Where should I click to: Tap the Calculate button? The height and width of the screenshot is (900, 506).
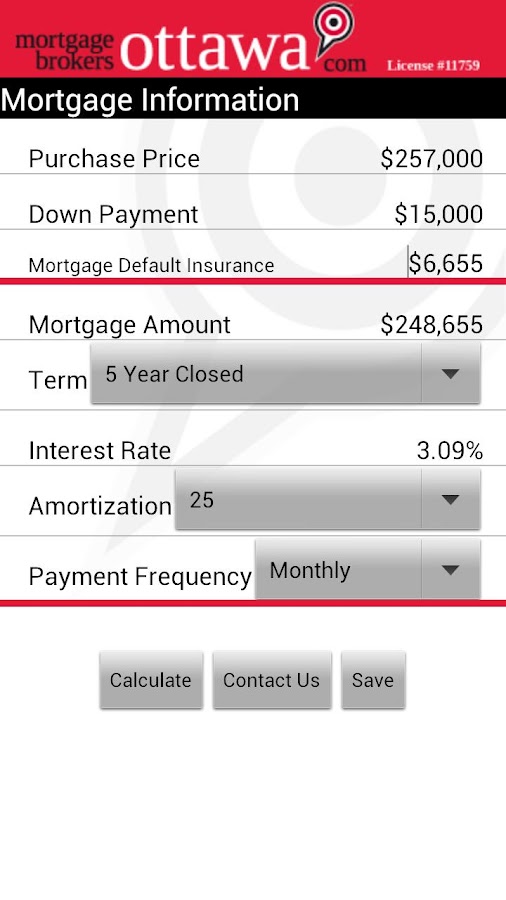coord(151,680)
